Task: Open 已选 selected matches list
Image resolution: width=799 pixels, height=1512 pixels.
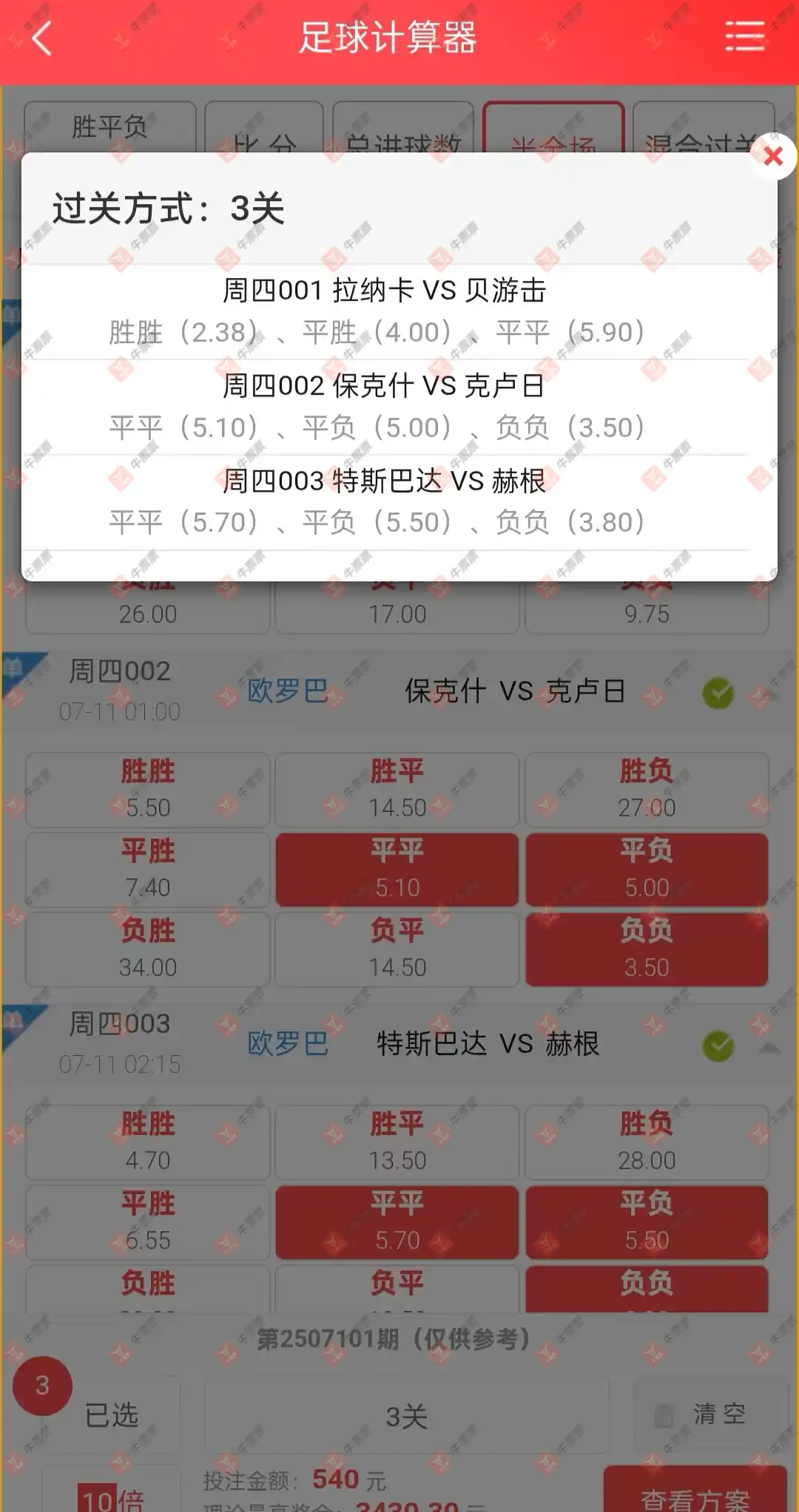Action: coord(111,1415)
